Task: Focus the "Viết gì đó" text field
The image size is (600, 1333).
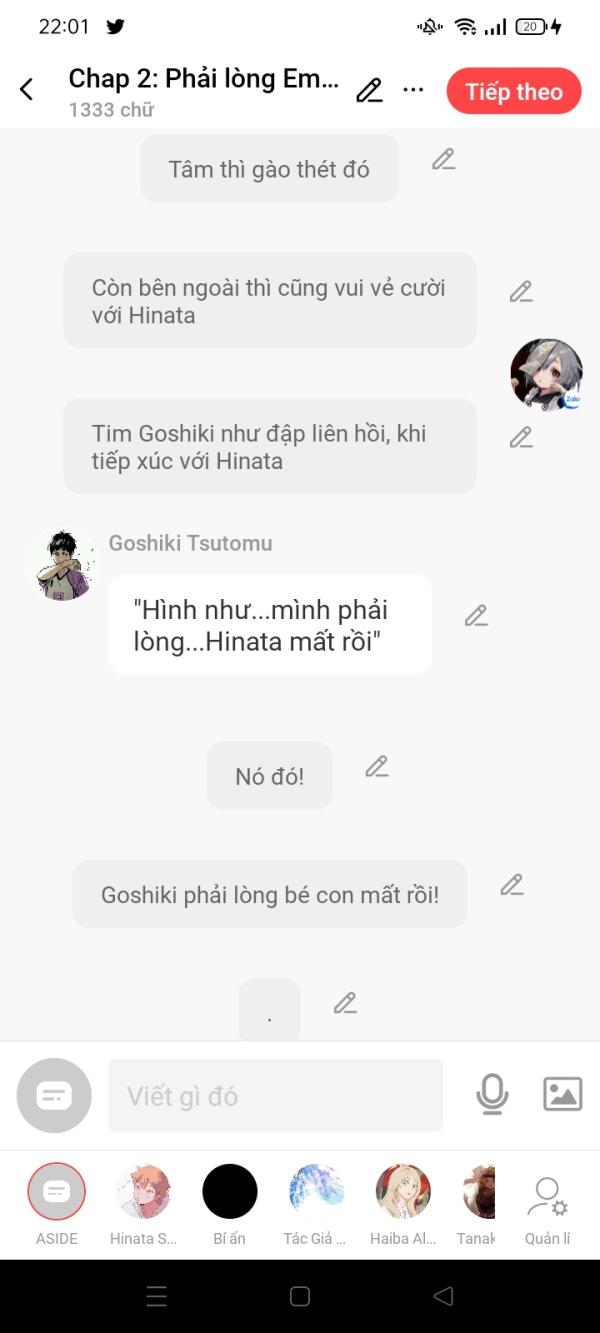Action: (275, 1095)
